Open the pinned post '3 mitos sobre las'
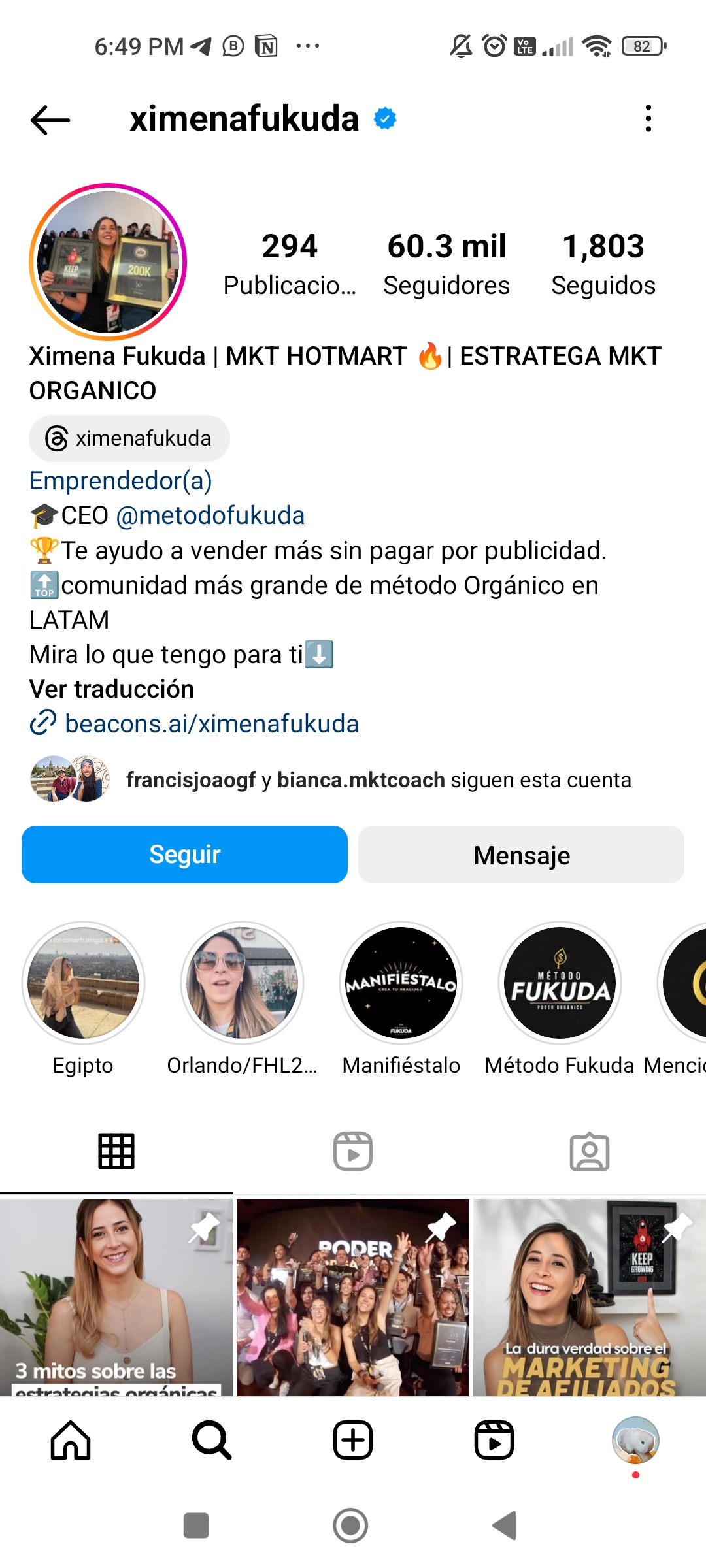The image size is (706, 1568). (x=116, y=1297)
